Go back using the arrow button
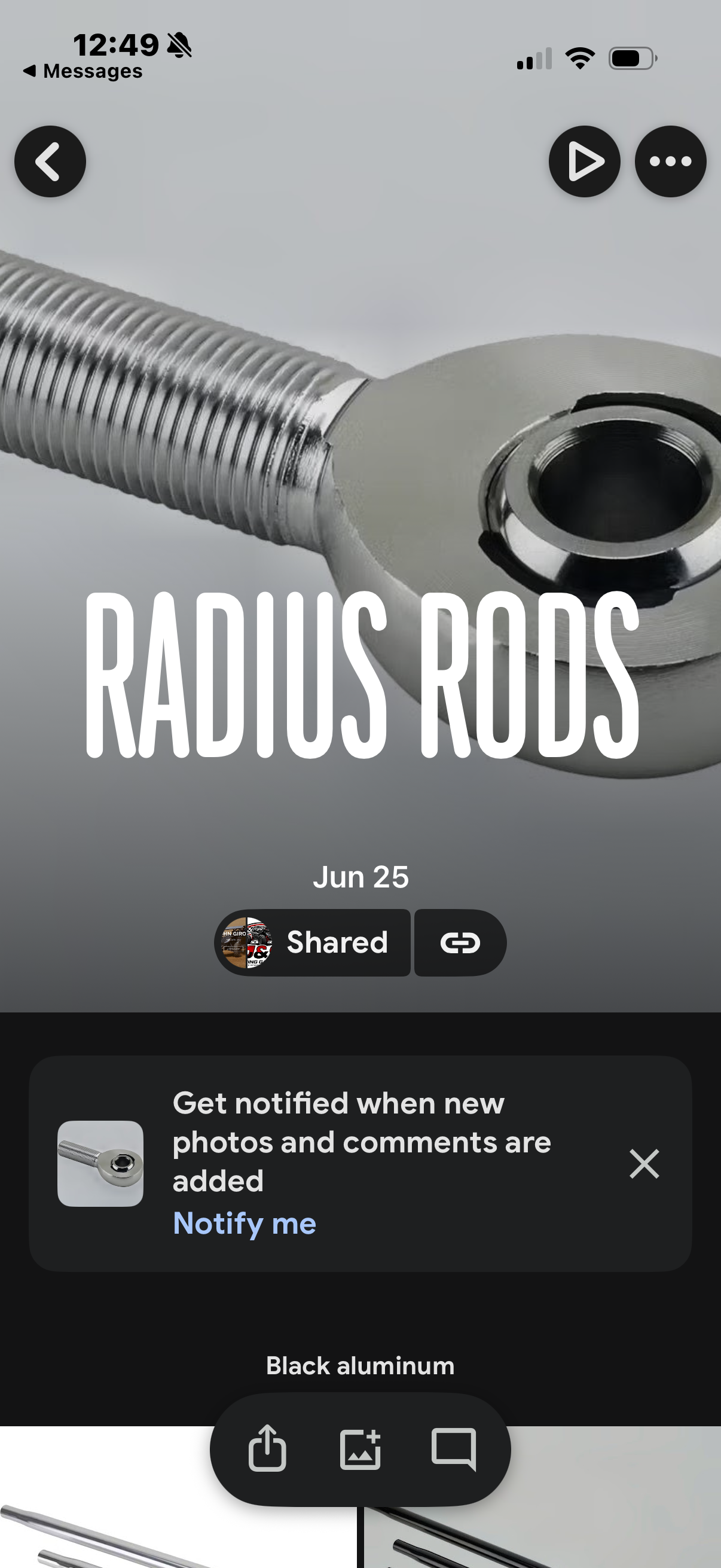The width and height of the screenshot is (721, 1568). tap(50, 161)
